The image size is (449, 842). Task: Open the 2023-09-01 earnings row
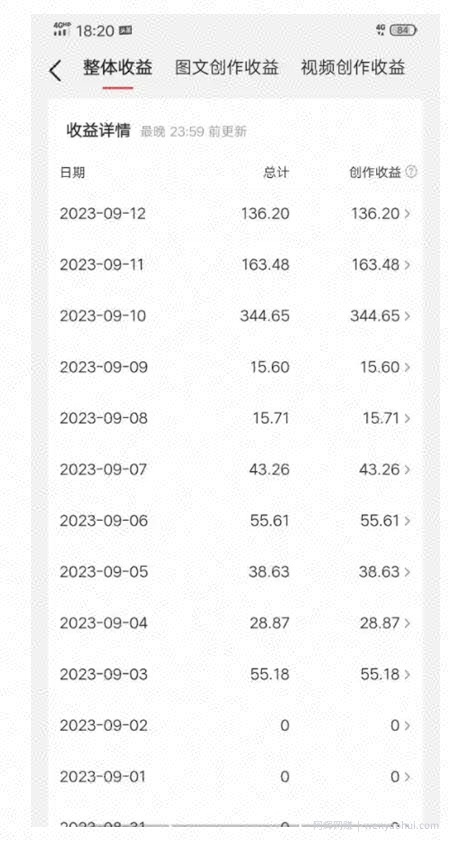coord(235,777)
